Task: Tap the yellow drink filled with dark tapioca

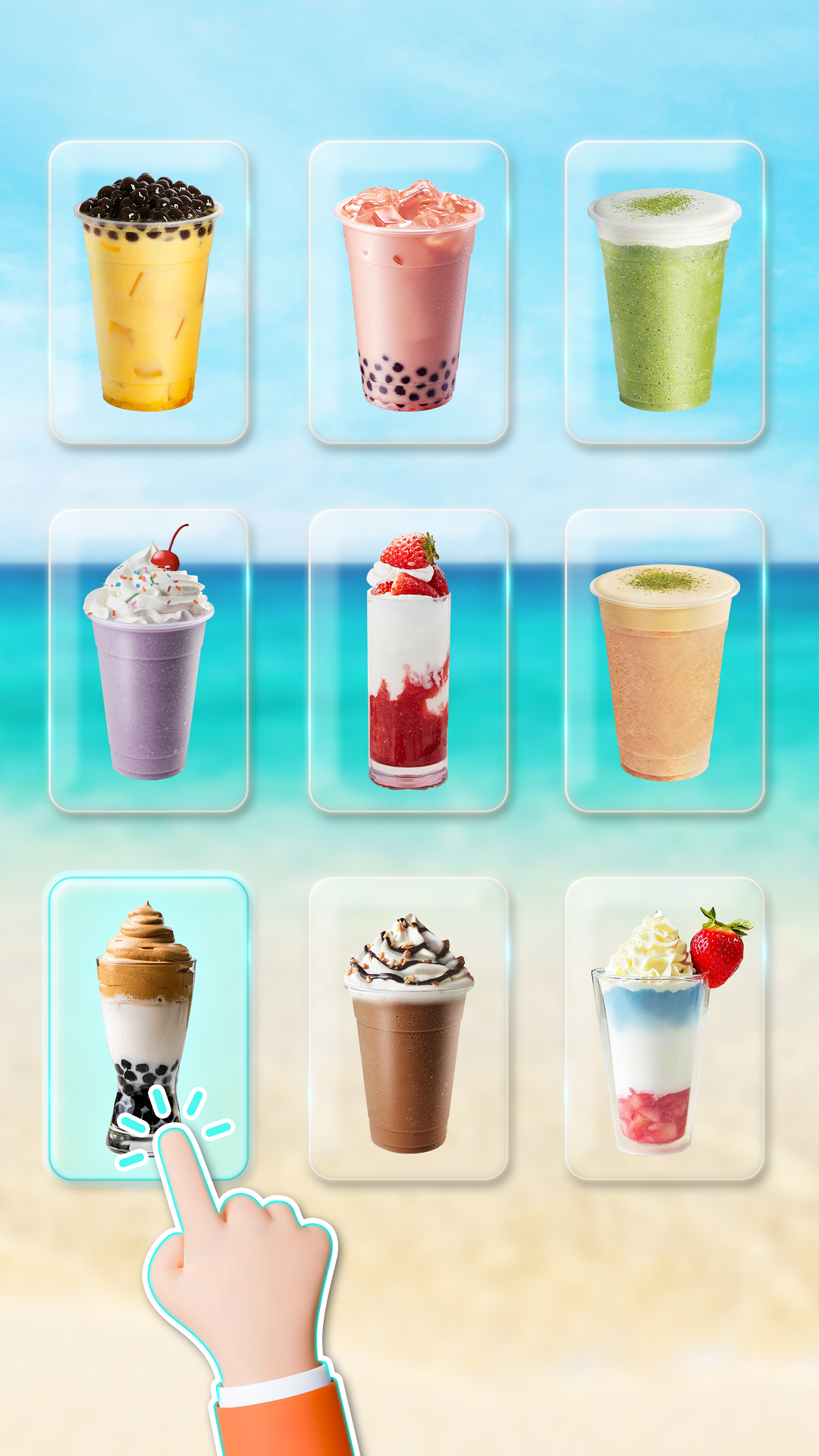Action: point(150,296)
